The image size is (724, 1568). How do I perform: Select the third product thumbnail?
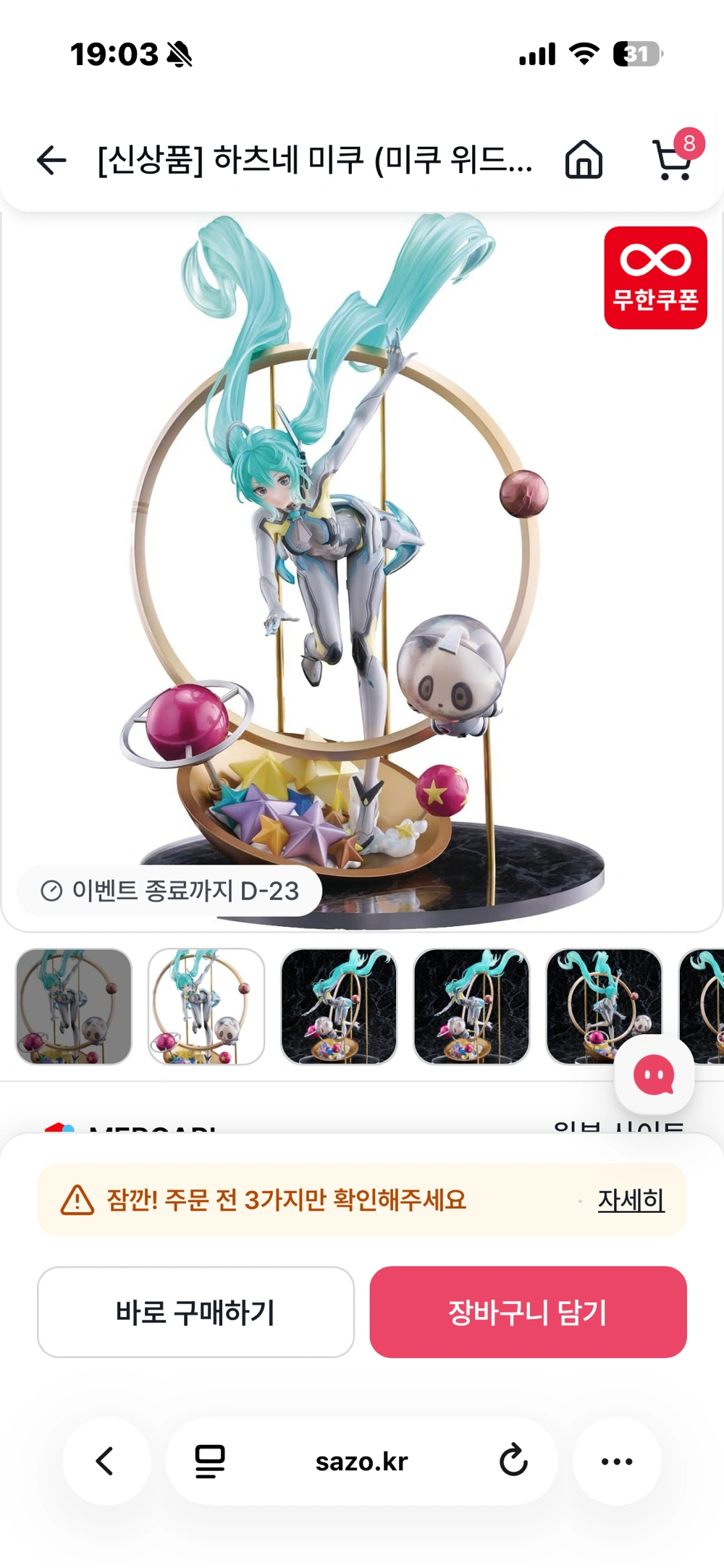tap(339, 1007)
